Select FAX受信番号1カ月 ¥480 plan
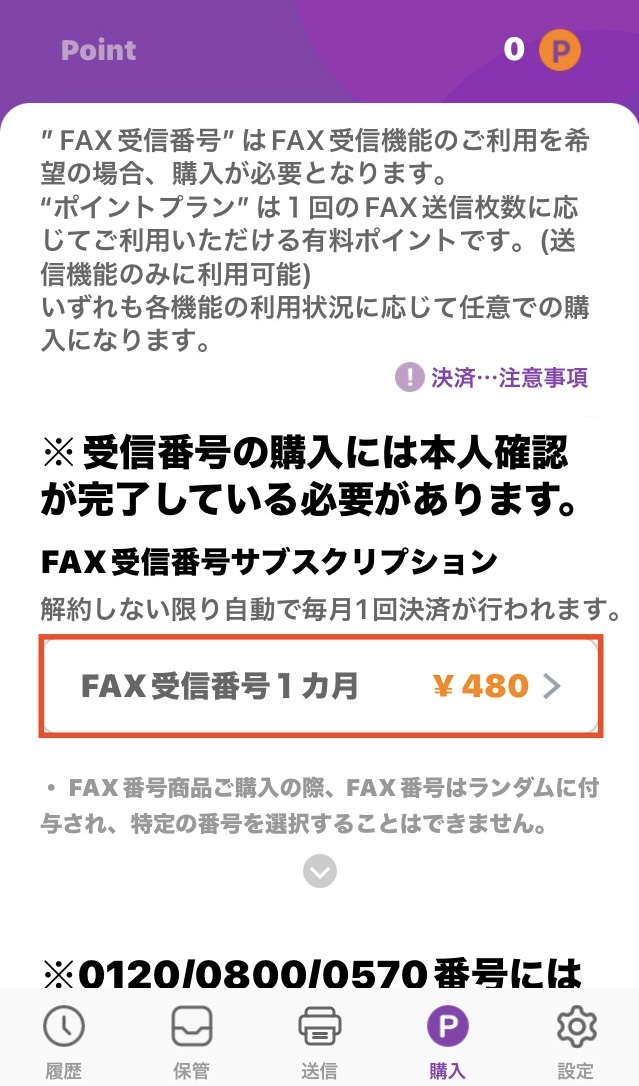The width and height of the screenshot is (639, 1086). (x=320, y=686)
